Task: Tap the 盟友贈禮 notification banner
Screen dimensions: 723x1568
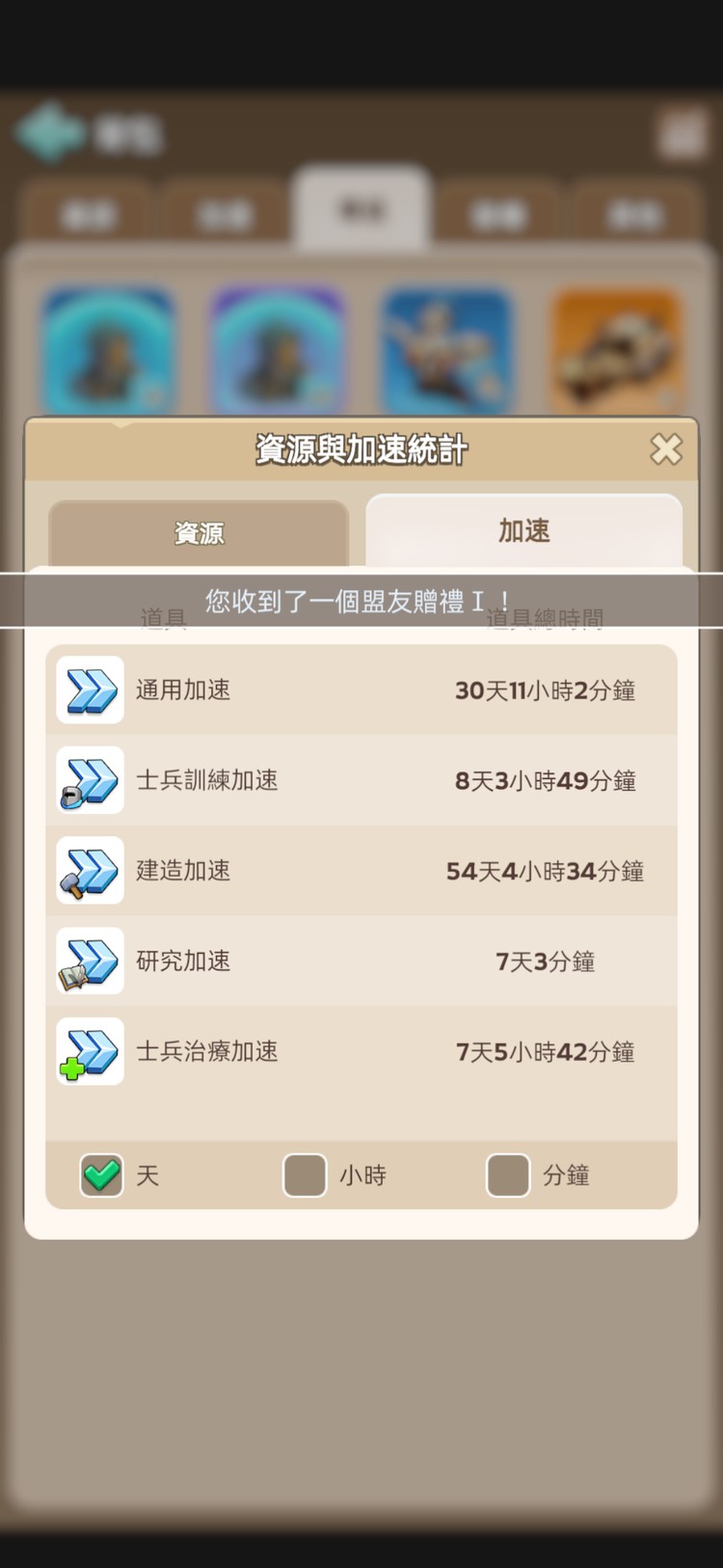Action: coord(361,599)
